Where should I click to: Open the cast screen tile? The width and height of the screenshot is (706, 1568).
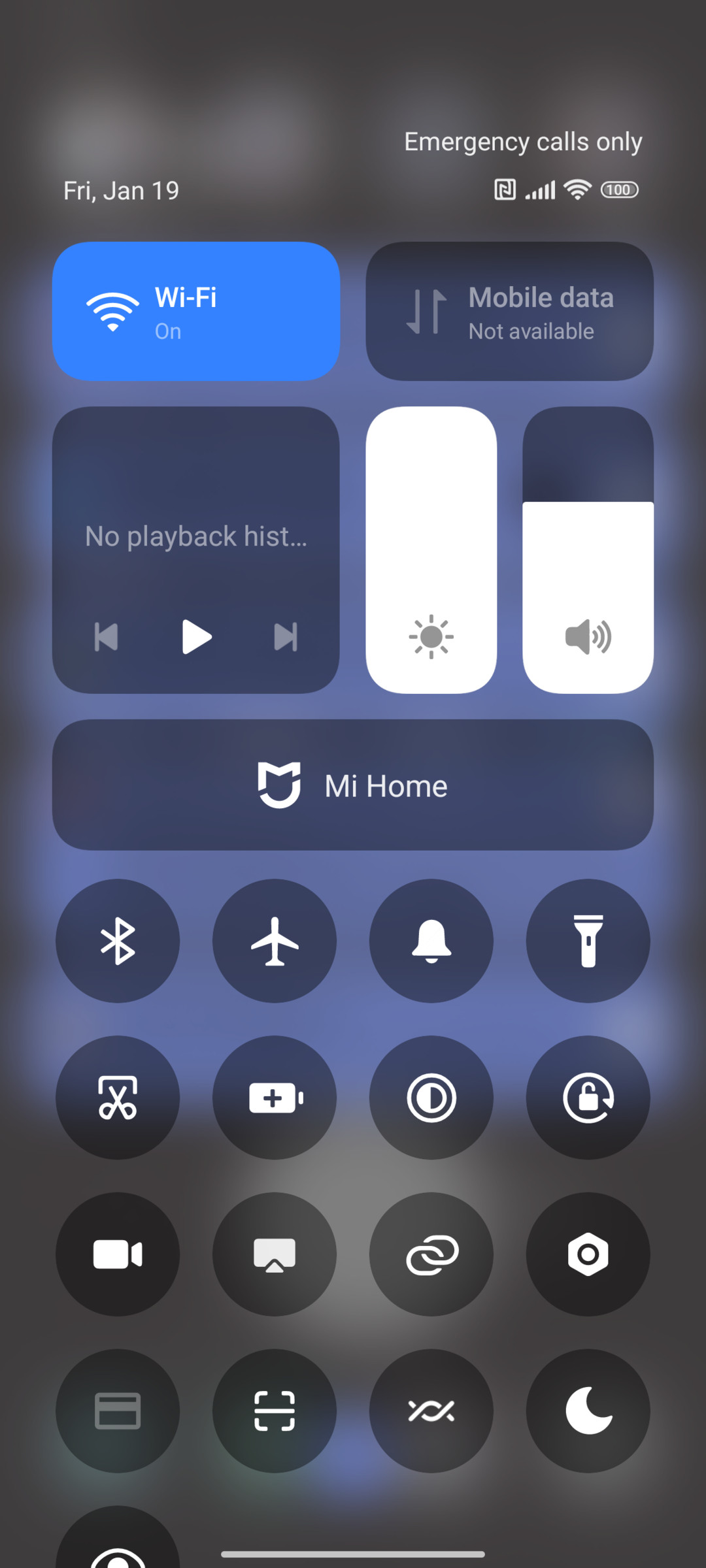point(275,1254)
